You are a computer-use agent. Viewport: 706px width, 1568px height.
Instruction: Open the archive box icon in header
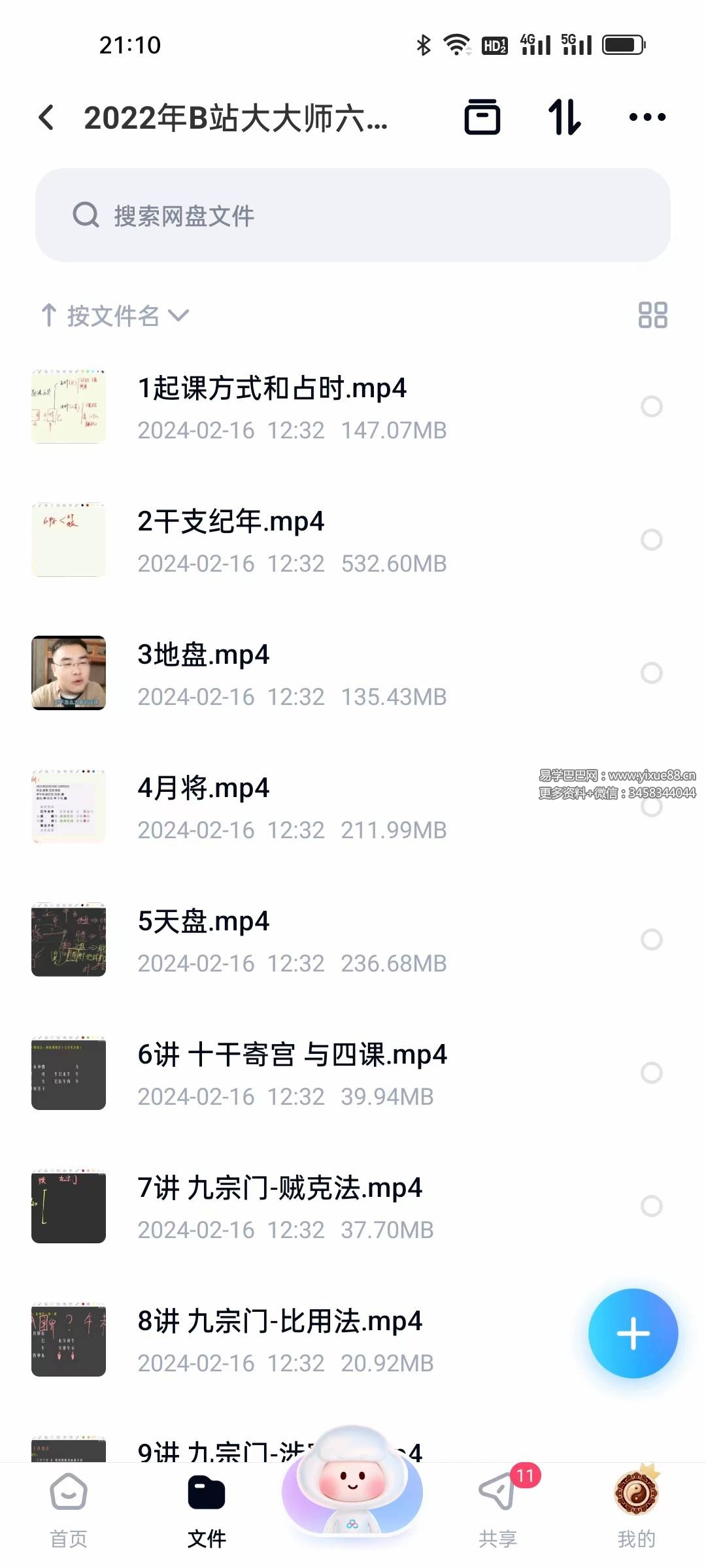(x=482, y=118)
